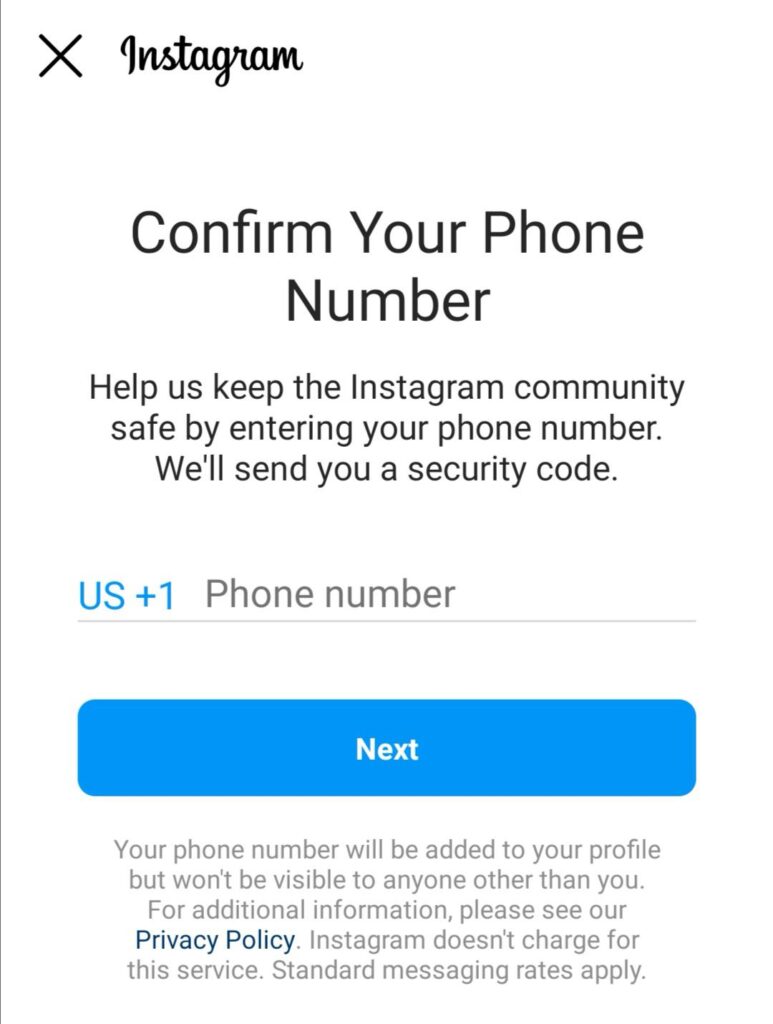773x1024 pixels.
Task: Tap the Instagram logo in the header
Action: click(210, 55)
